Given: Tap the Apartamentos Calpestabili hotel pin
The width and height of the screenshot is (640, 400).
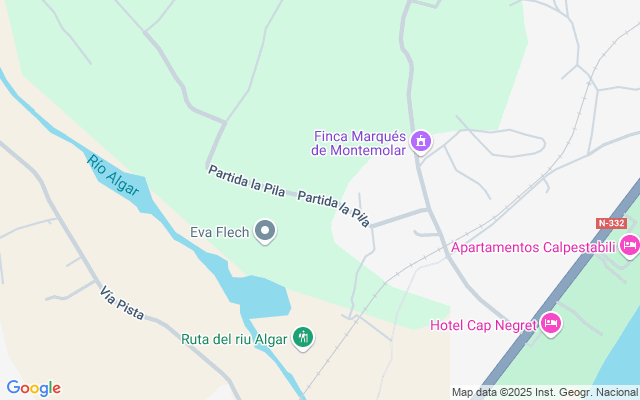Looking at the screenshot, I should [629, 246].
